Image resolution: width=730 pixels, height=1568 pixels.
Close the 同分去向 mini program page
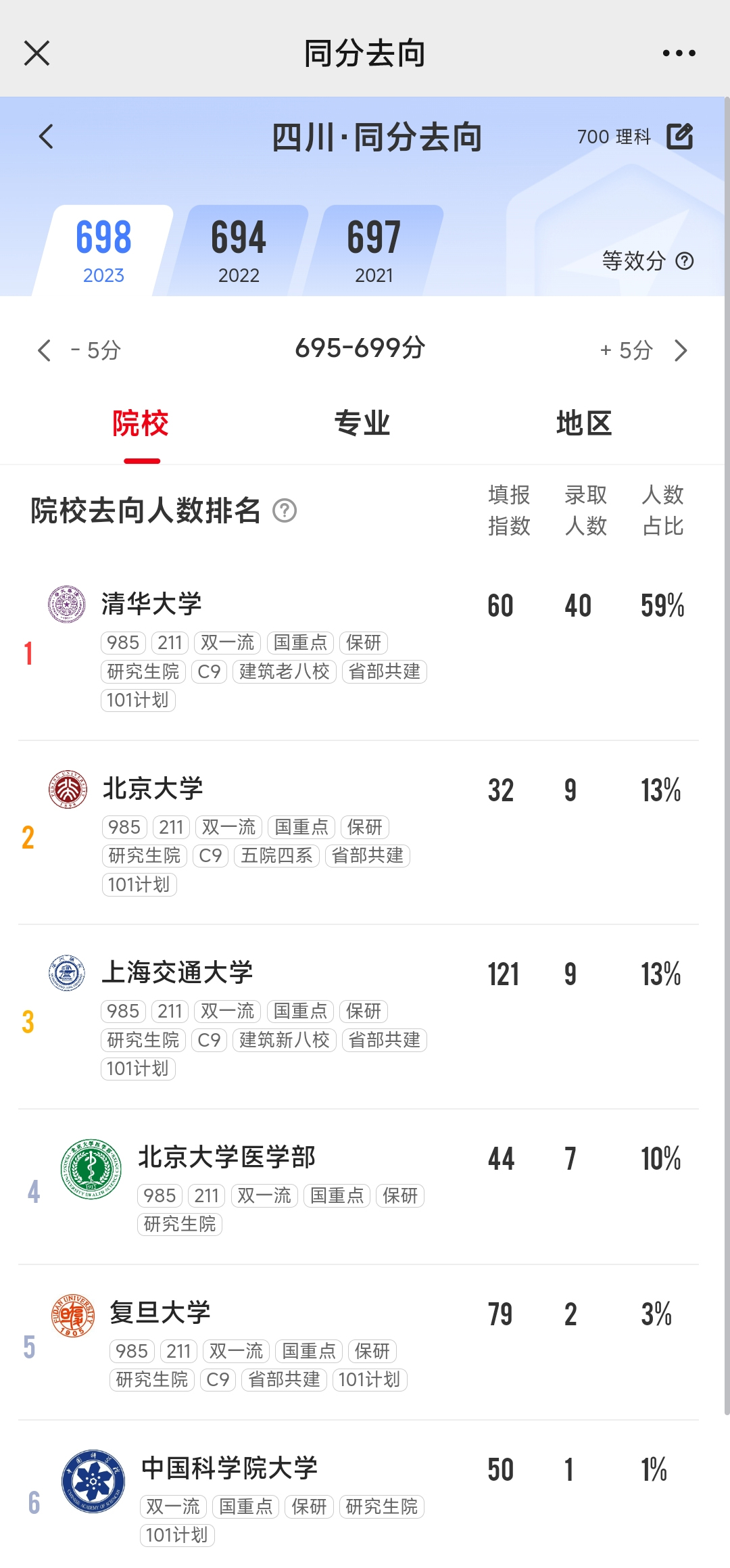36,53
